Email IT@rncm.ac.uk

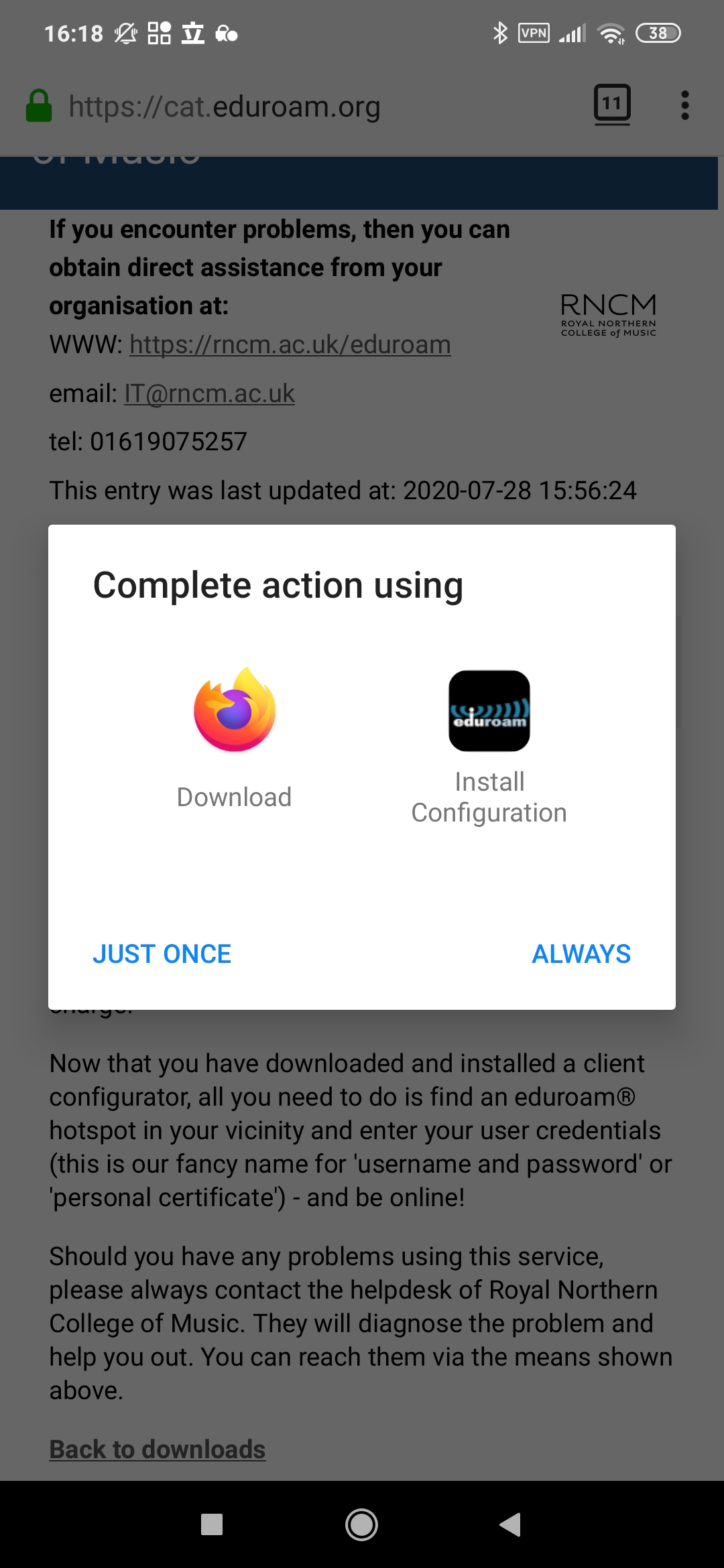coord(209,394)
